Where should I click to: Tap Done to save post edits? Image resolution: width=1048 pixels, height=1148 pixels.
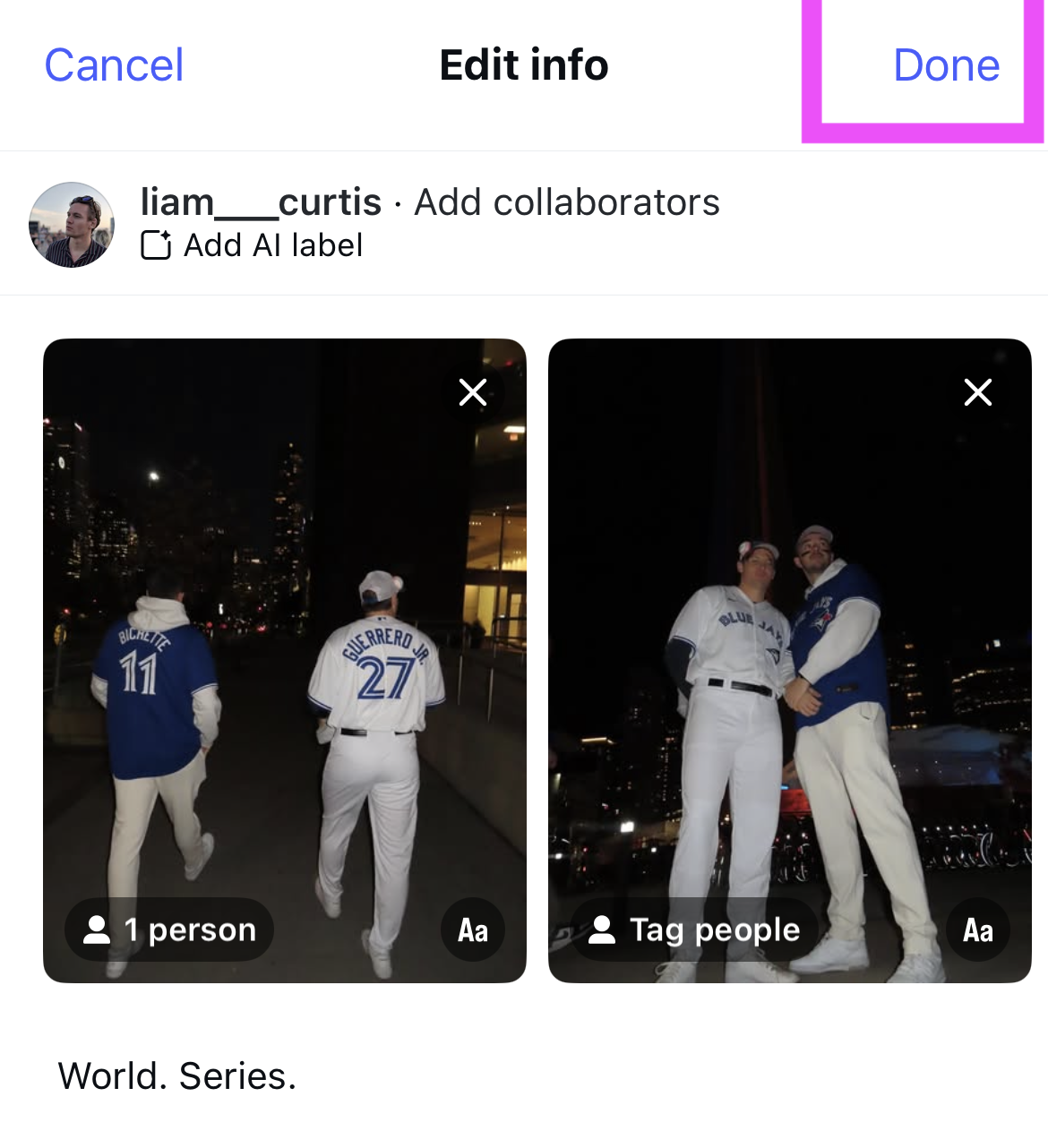[945, 64]
